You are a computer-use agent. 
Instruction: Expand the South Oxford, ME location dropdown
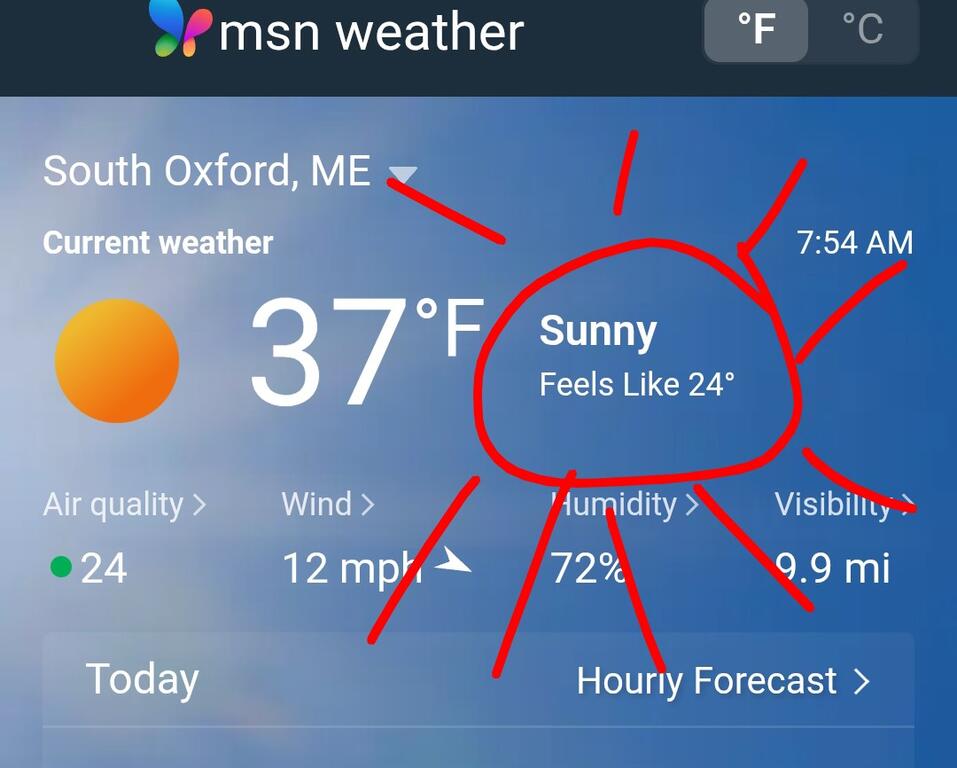[x=402, y=175]
